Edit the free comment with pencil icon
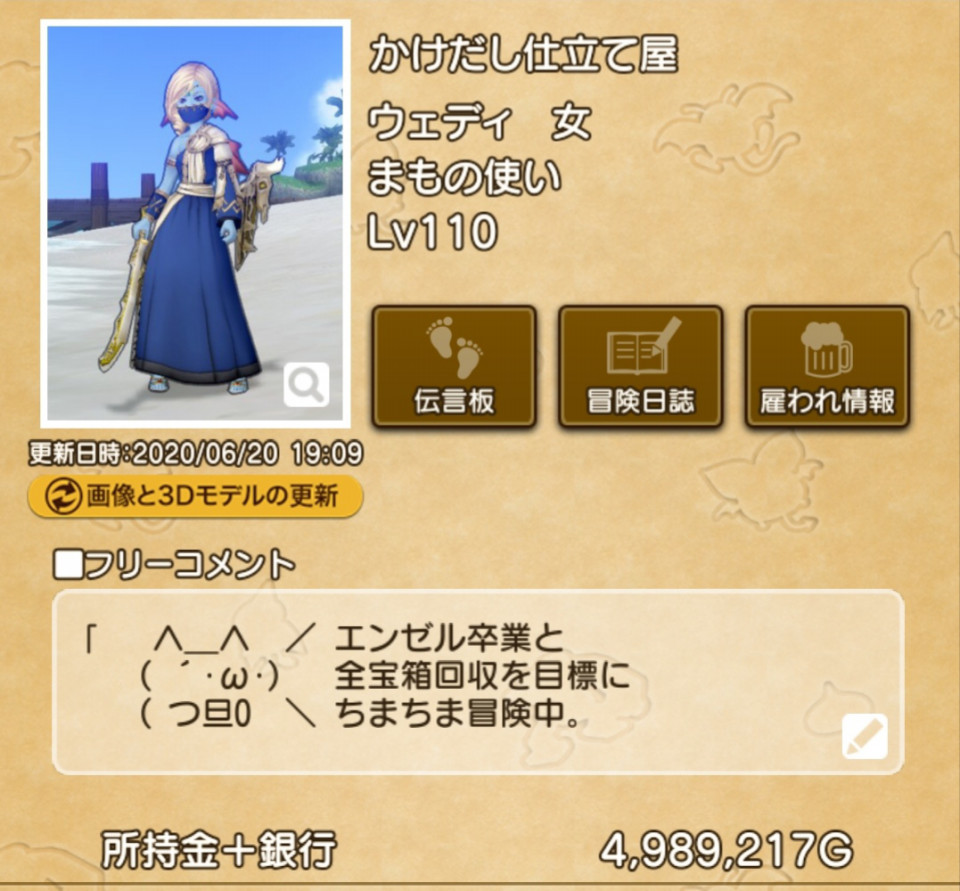Image resolution: width=960 pixels, height=891 pixels. (x=864, y=736)
